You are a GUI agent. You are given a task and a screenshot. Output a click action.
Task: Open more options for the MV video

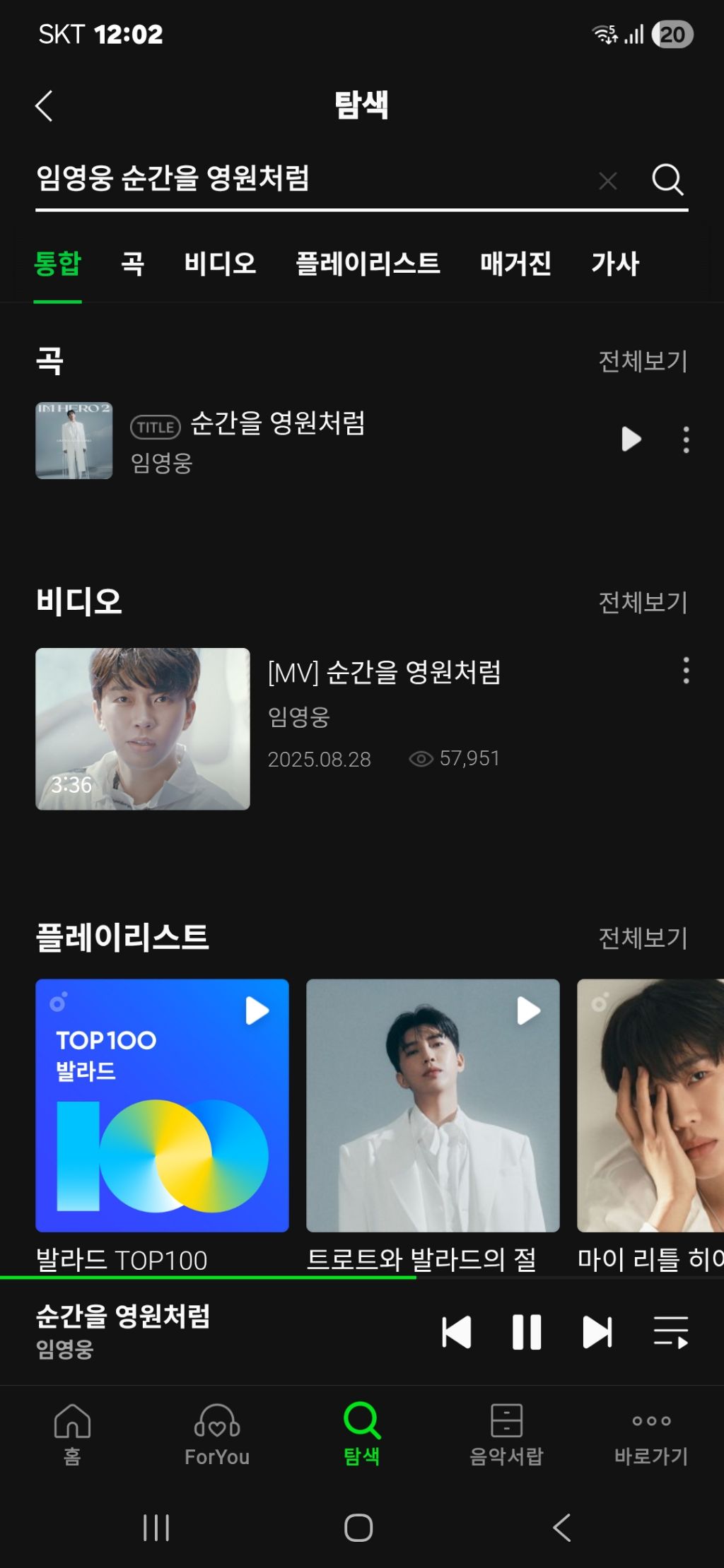pyautogui.click(x=686, y=670)
